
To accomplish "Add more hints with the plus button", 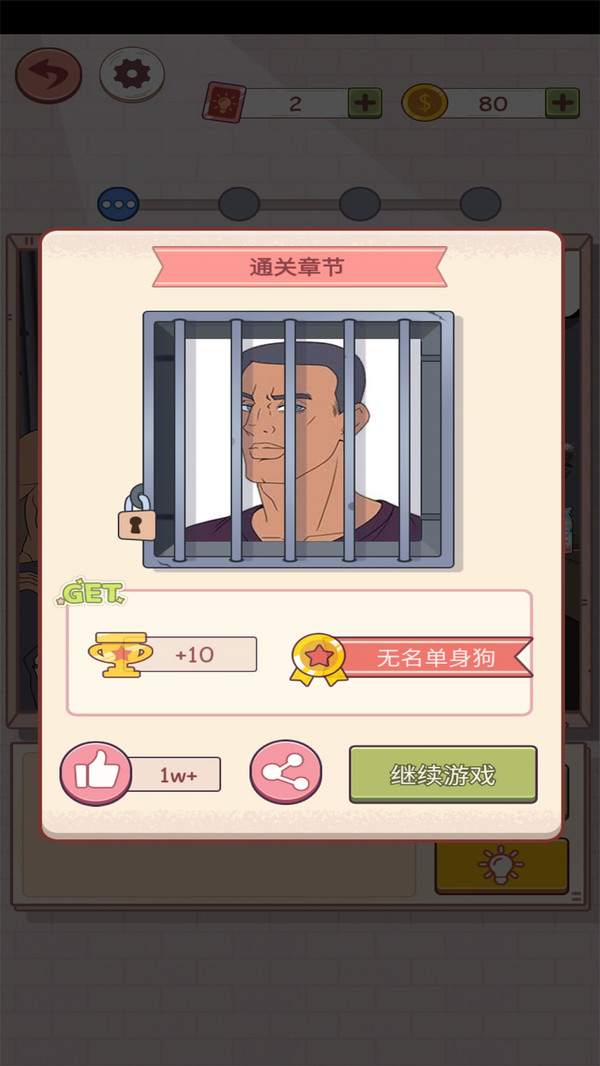I will [364, 103].
